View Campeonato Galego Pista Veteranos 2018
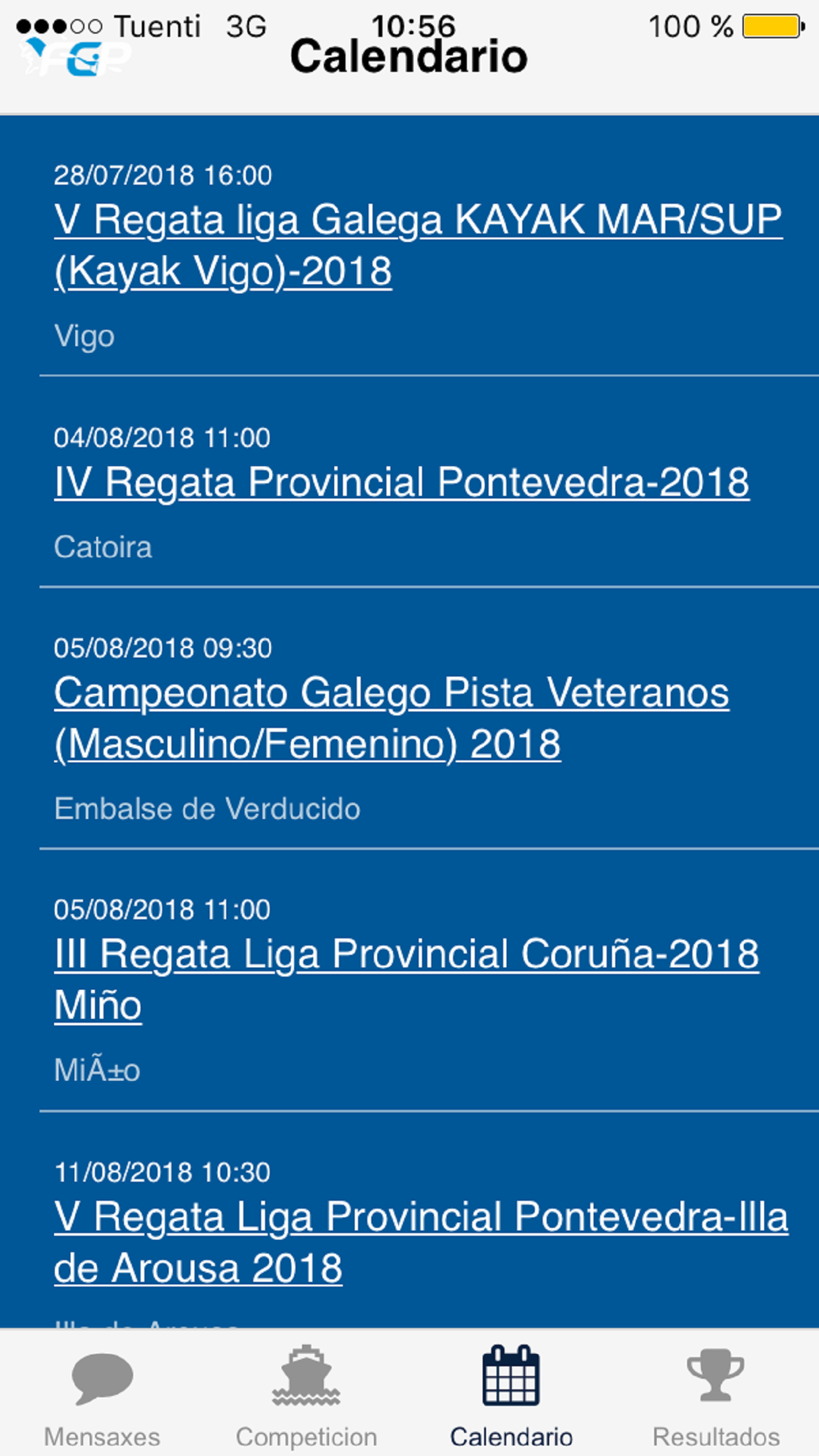 [392, 718]
